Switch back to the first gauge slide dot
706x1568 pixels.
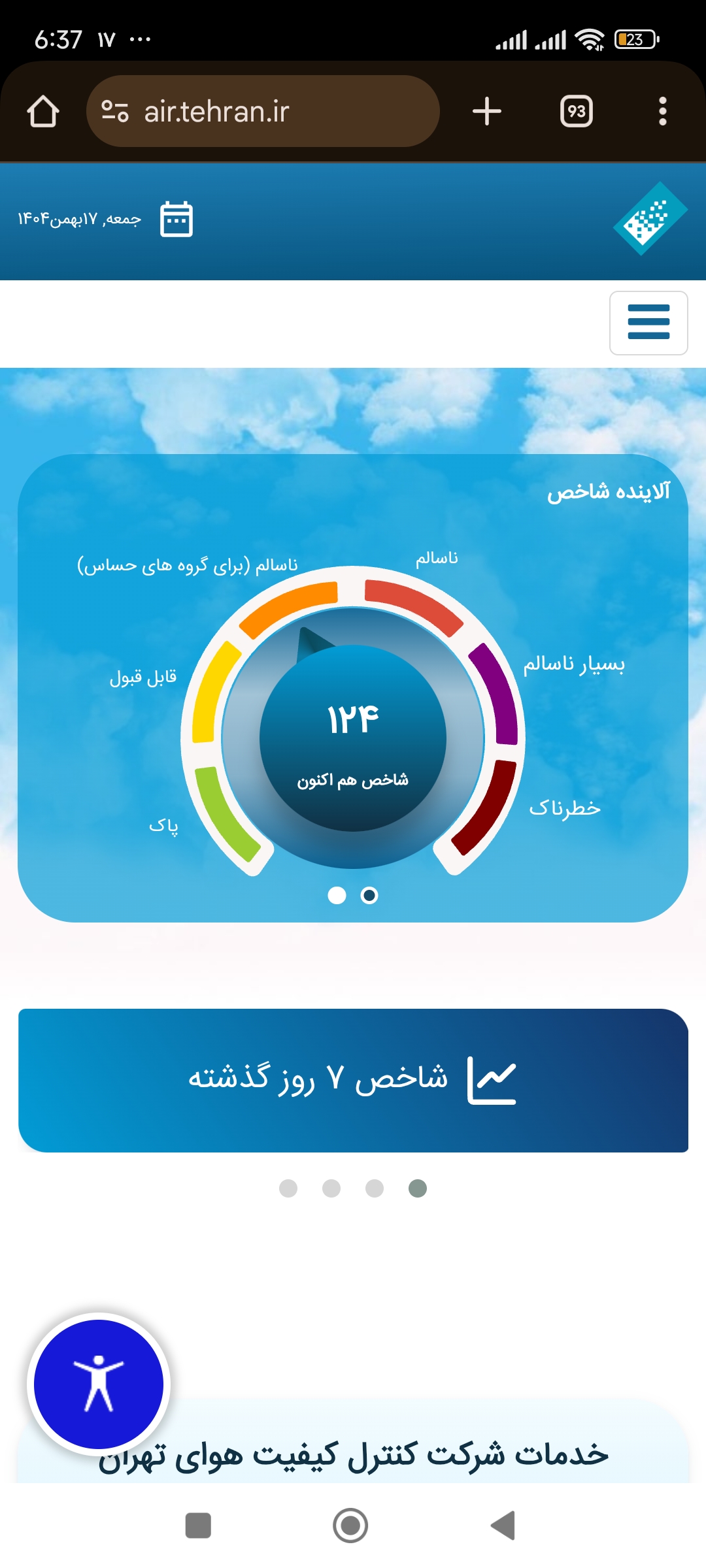pos(337,896)
